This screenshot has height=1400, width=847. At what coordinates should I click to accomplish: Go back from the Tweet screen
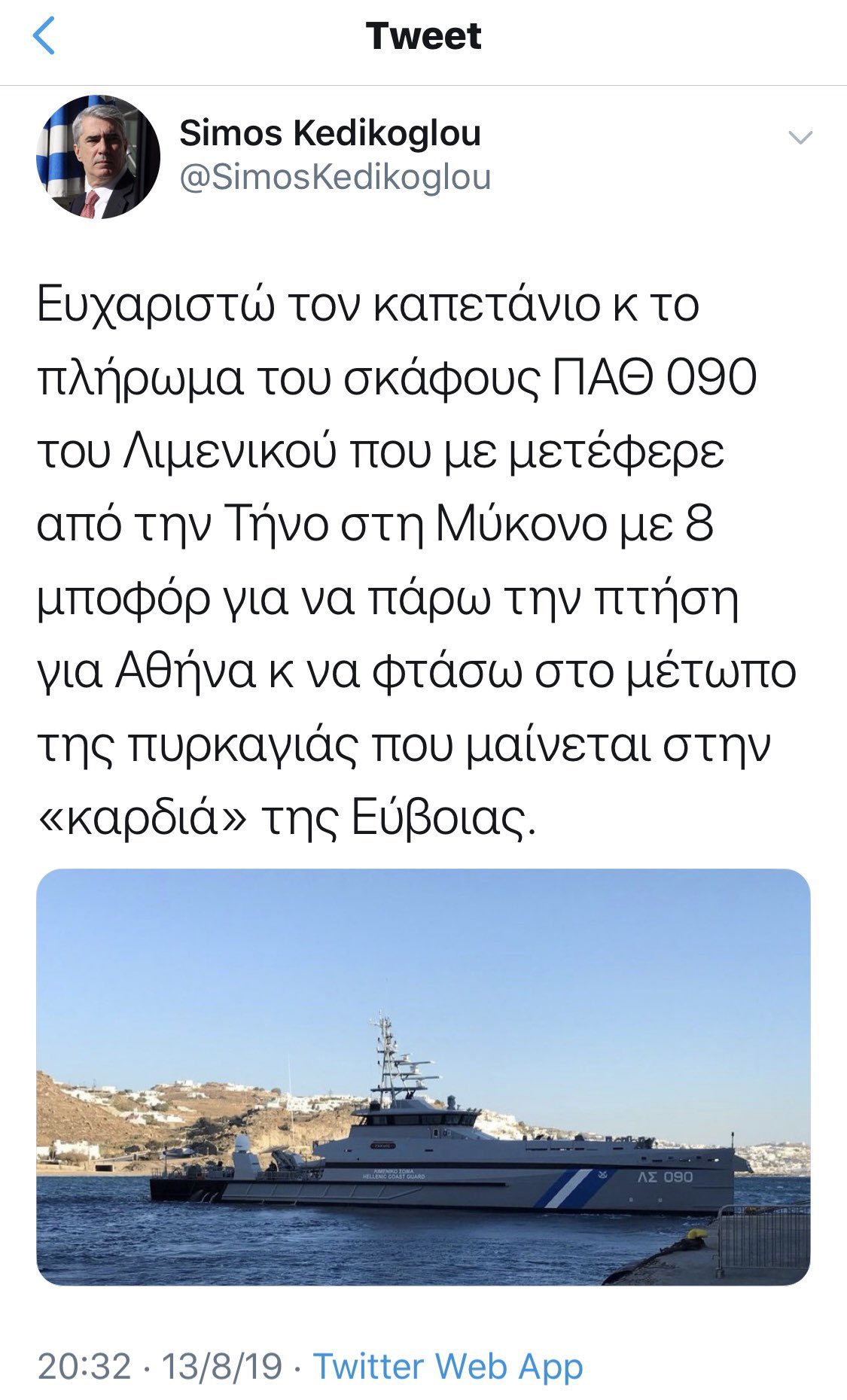(x=44, y=37)
